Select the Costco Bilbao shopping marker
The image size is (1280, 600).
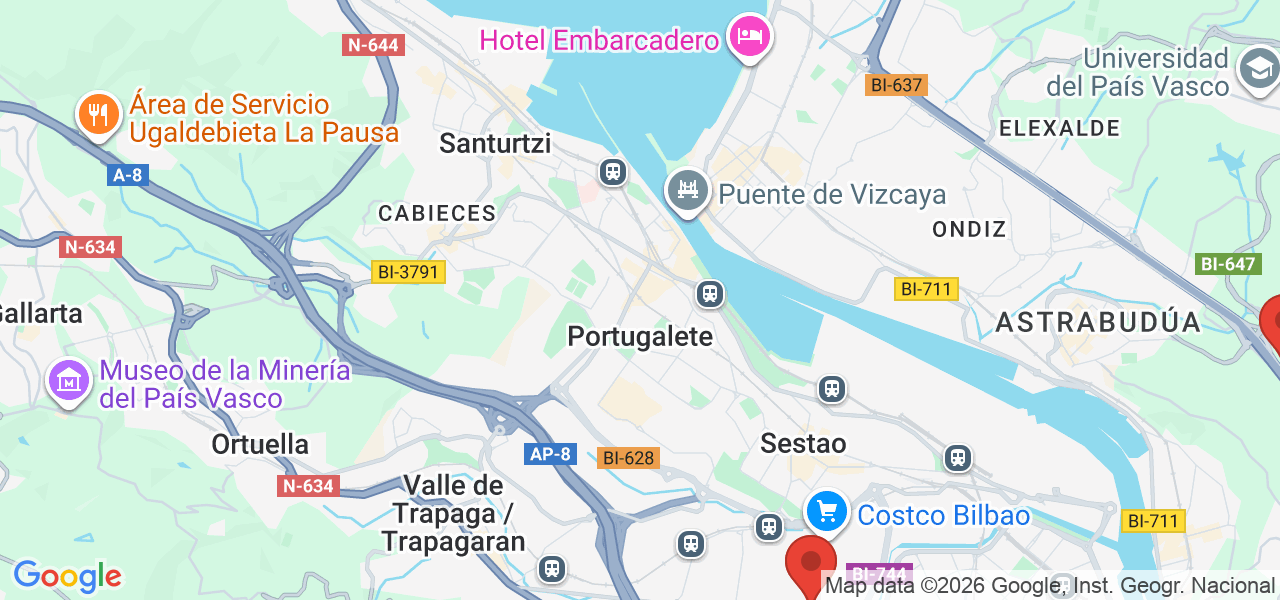coord(827,513)
